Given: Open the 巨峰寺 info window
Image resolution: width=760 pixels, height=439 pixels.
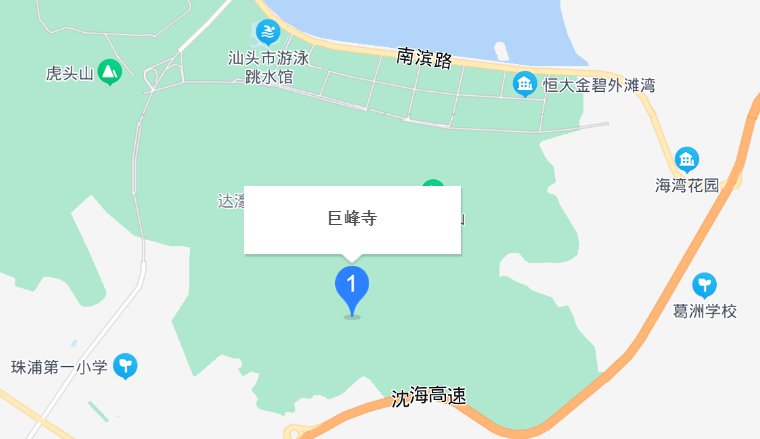Looking at the screenshot, I should [352, 219].
